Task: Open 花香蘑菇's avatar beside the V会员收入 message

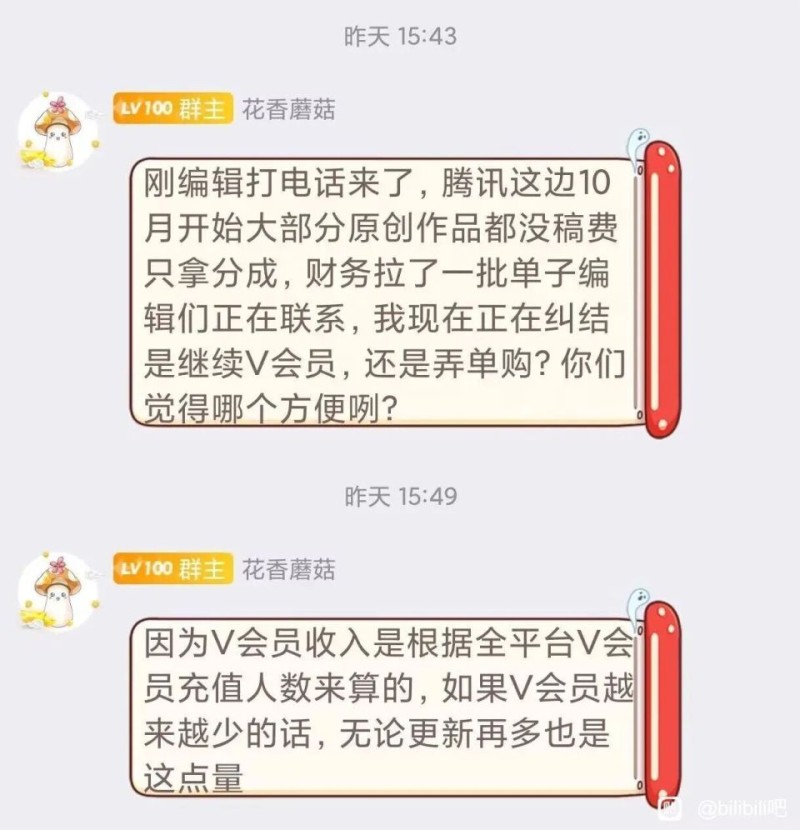Action: [x=59, y=591]
